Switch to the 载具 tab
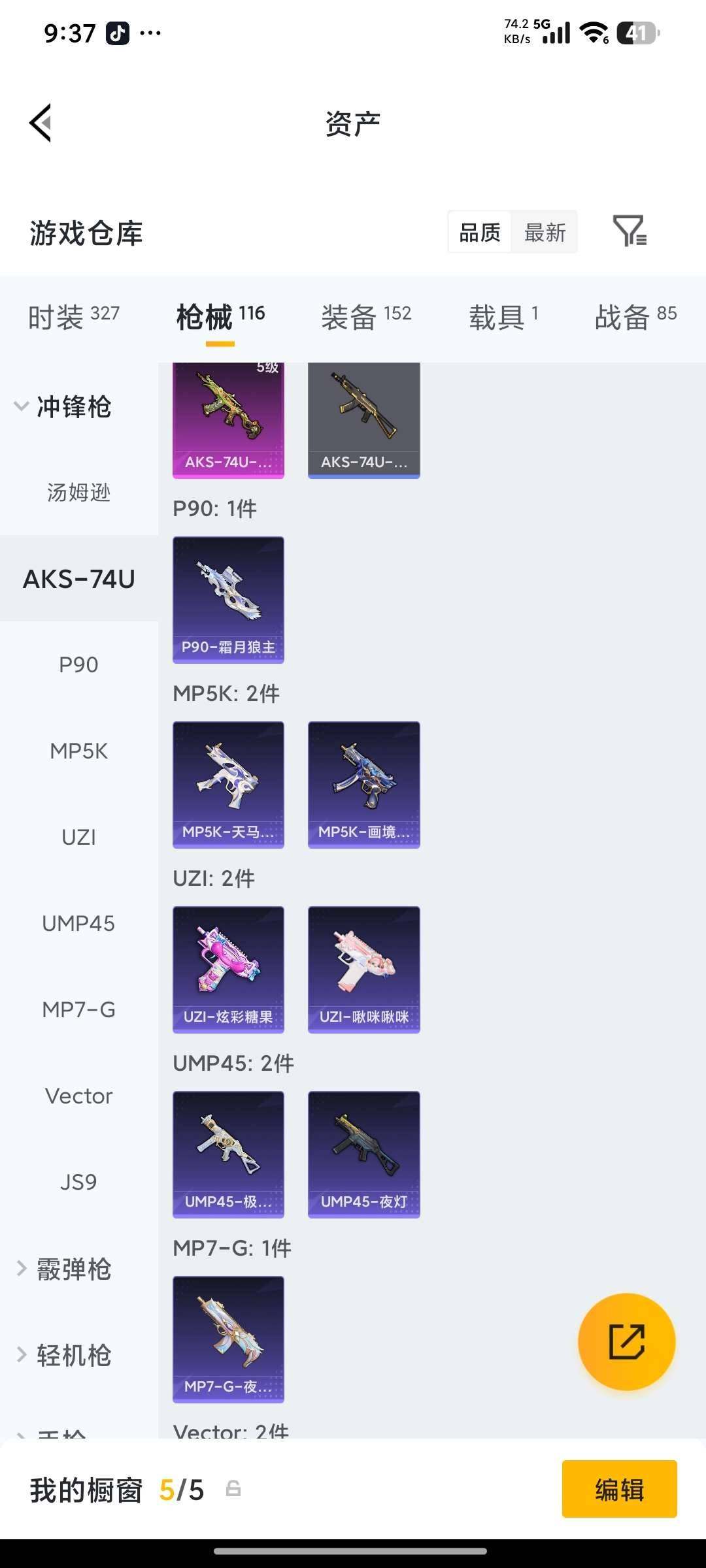Screen dimensions: 706x1568 coord(503,317)
